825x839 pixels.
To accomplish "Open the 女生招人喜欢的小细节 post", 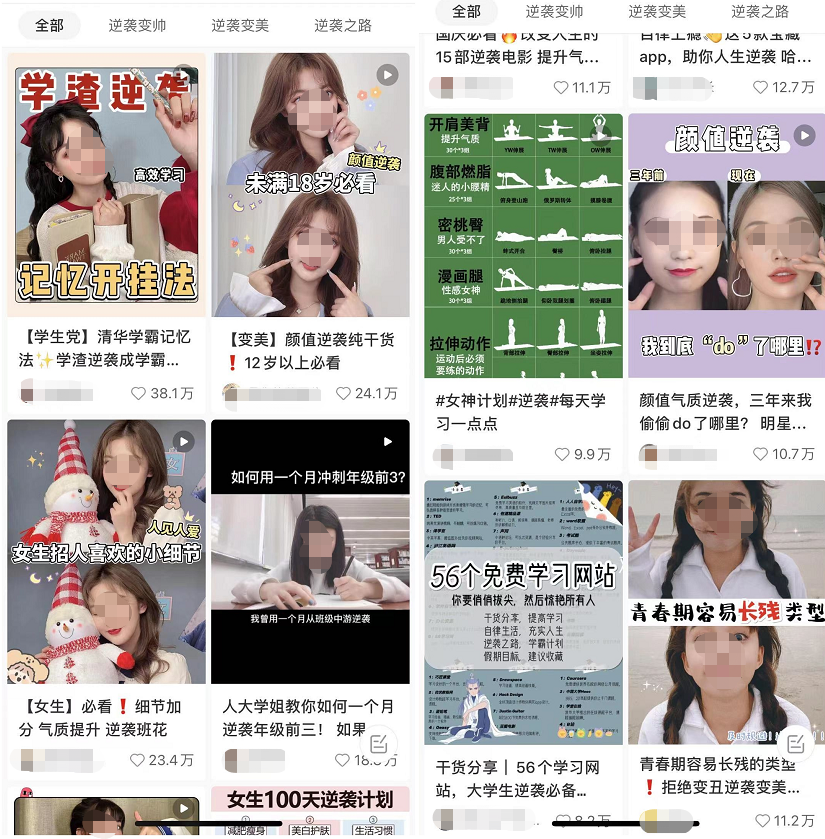I will pyautogui.click(x=106, y=550).
